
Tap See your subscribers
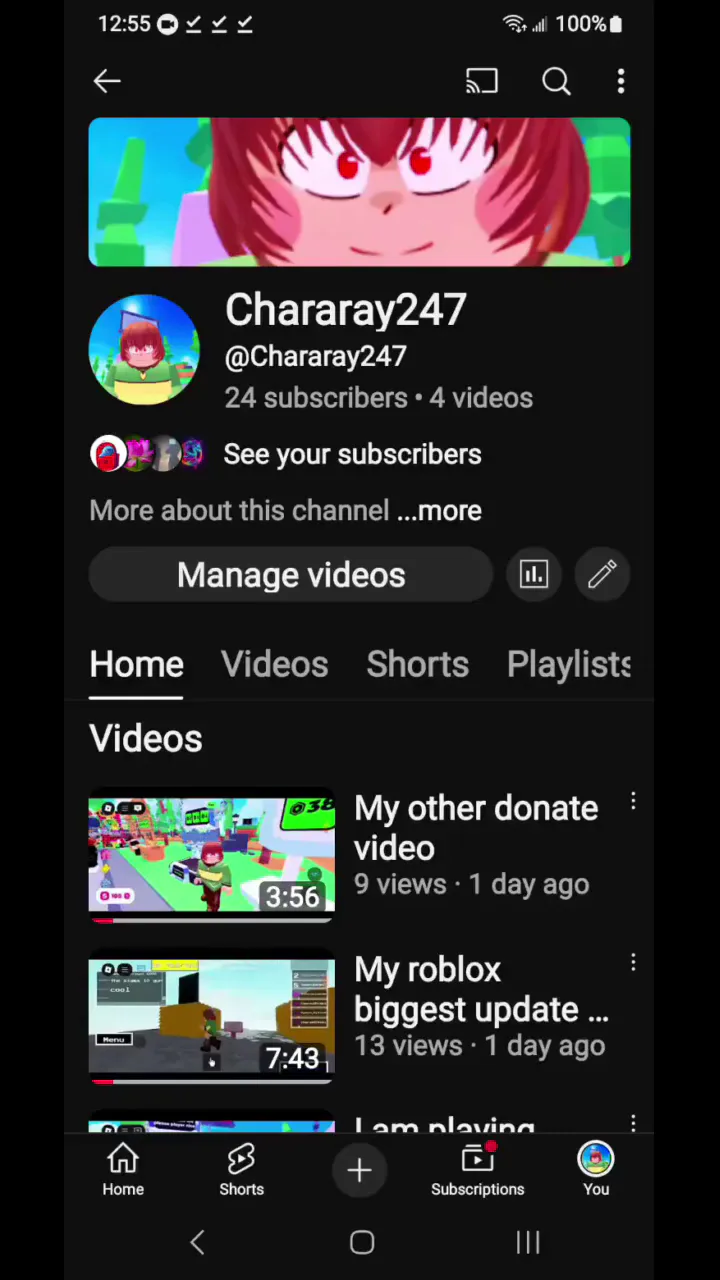(352, 455)
